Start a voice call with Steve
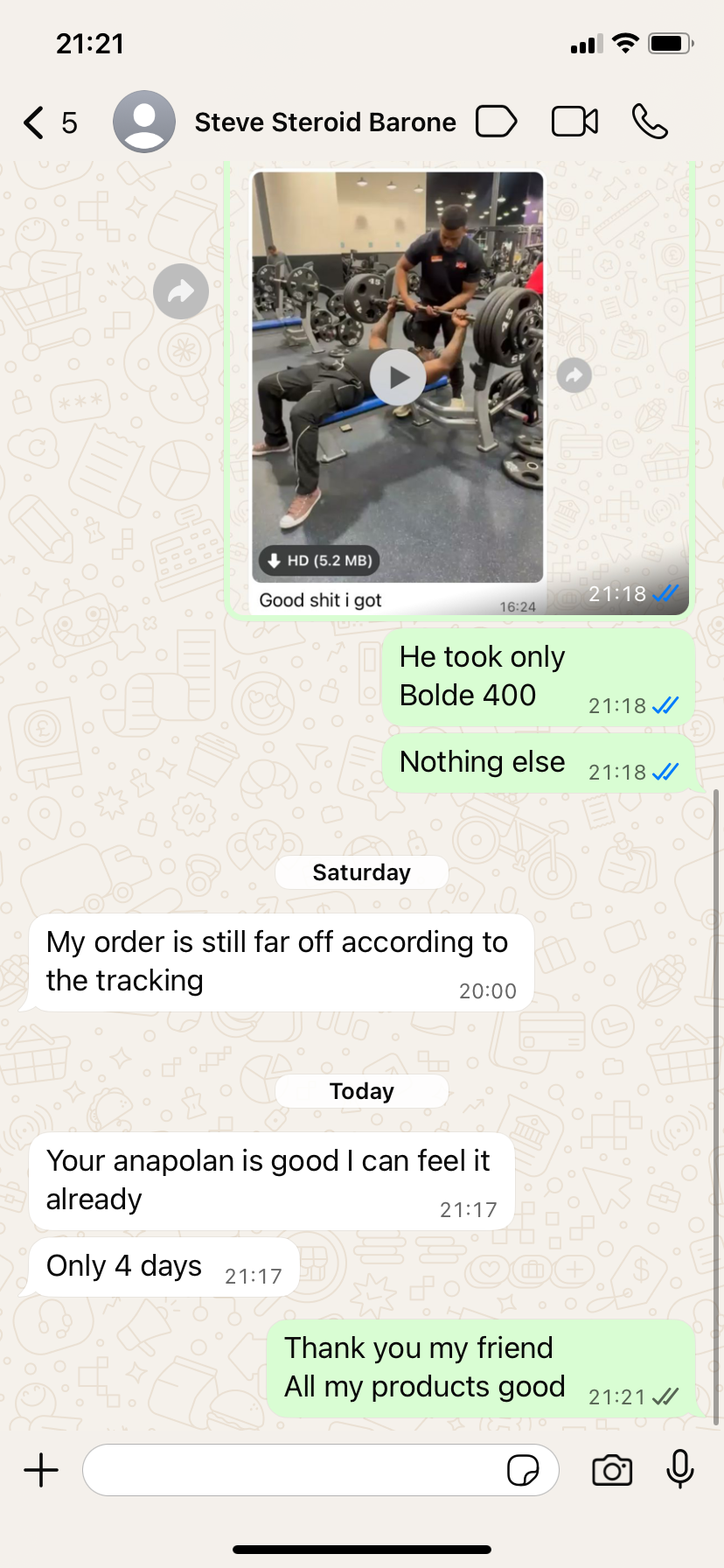Screen dimensions: 724x1568 [650, 122]
